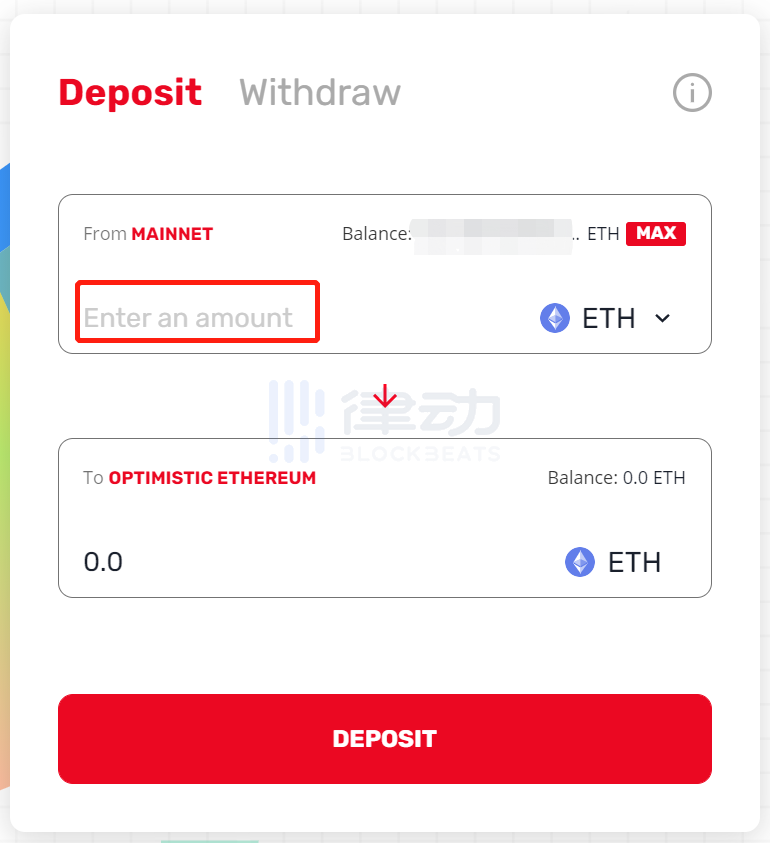Switch to the Withdraw tab

click(320, 93)
